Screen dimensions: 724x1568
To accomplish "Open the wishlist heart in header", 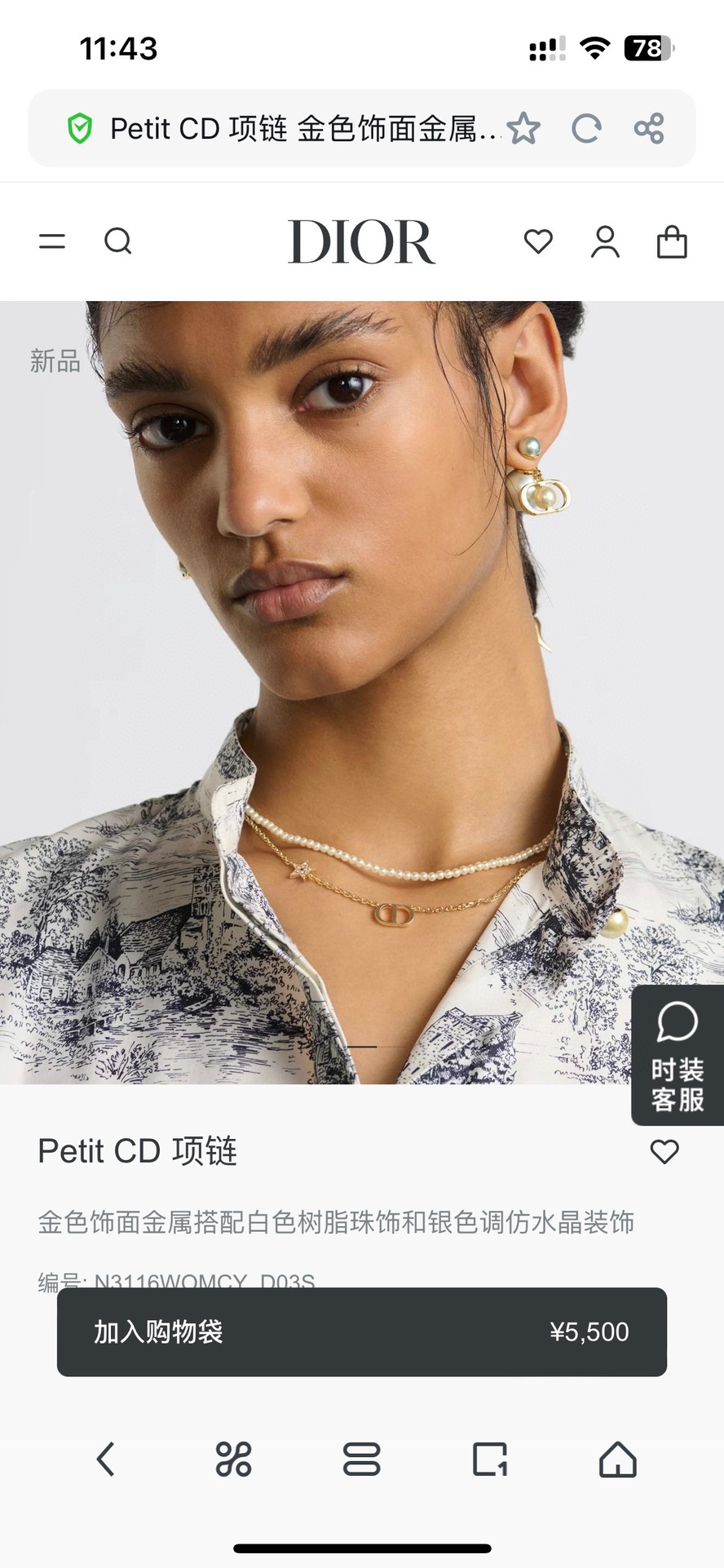I will 538,241.
